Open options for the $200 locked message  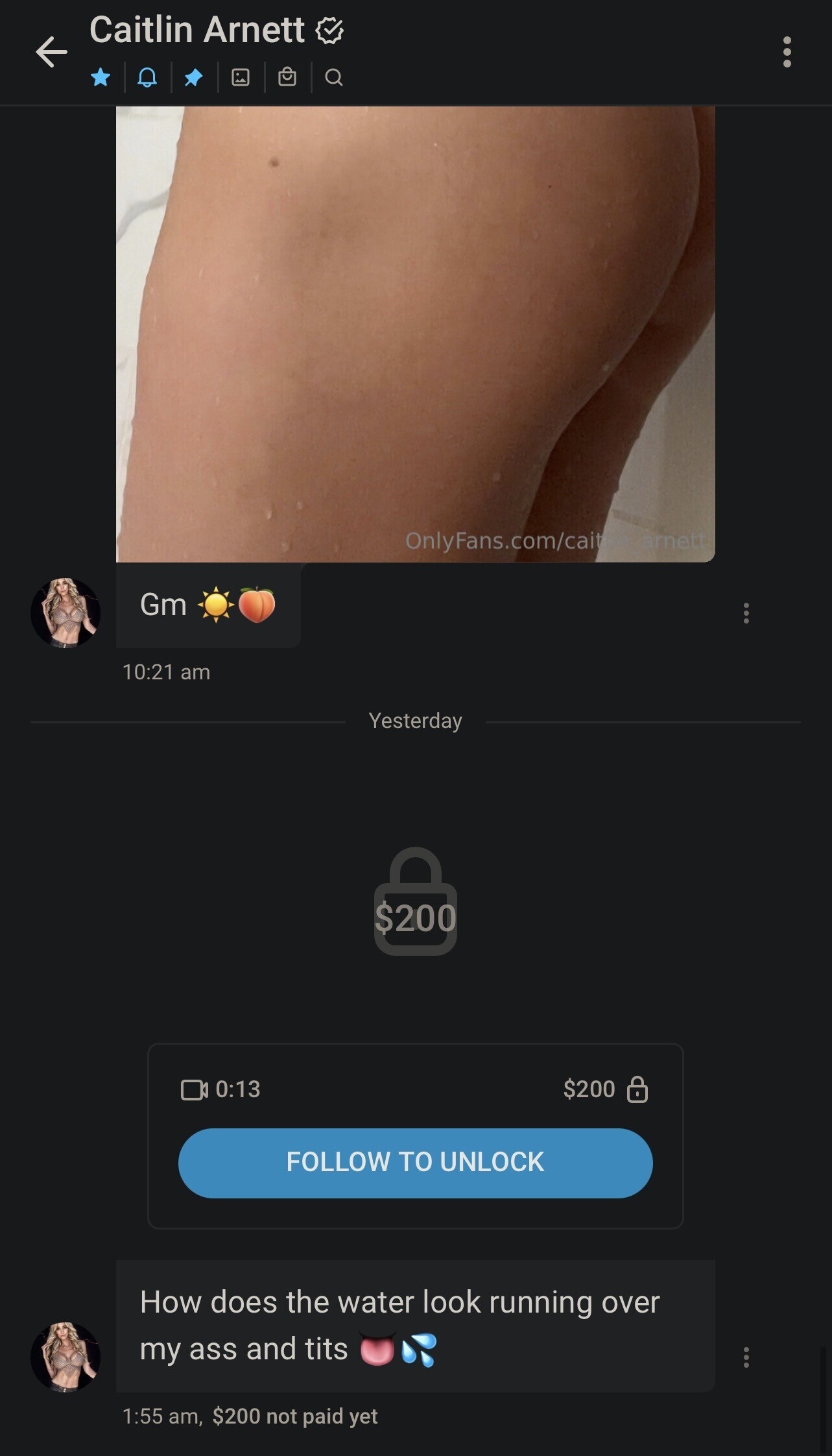746,1357
